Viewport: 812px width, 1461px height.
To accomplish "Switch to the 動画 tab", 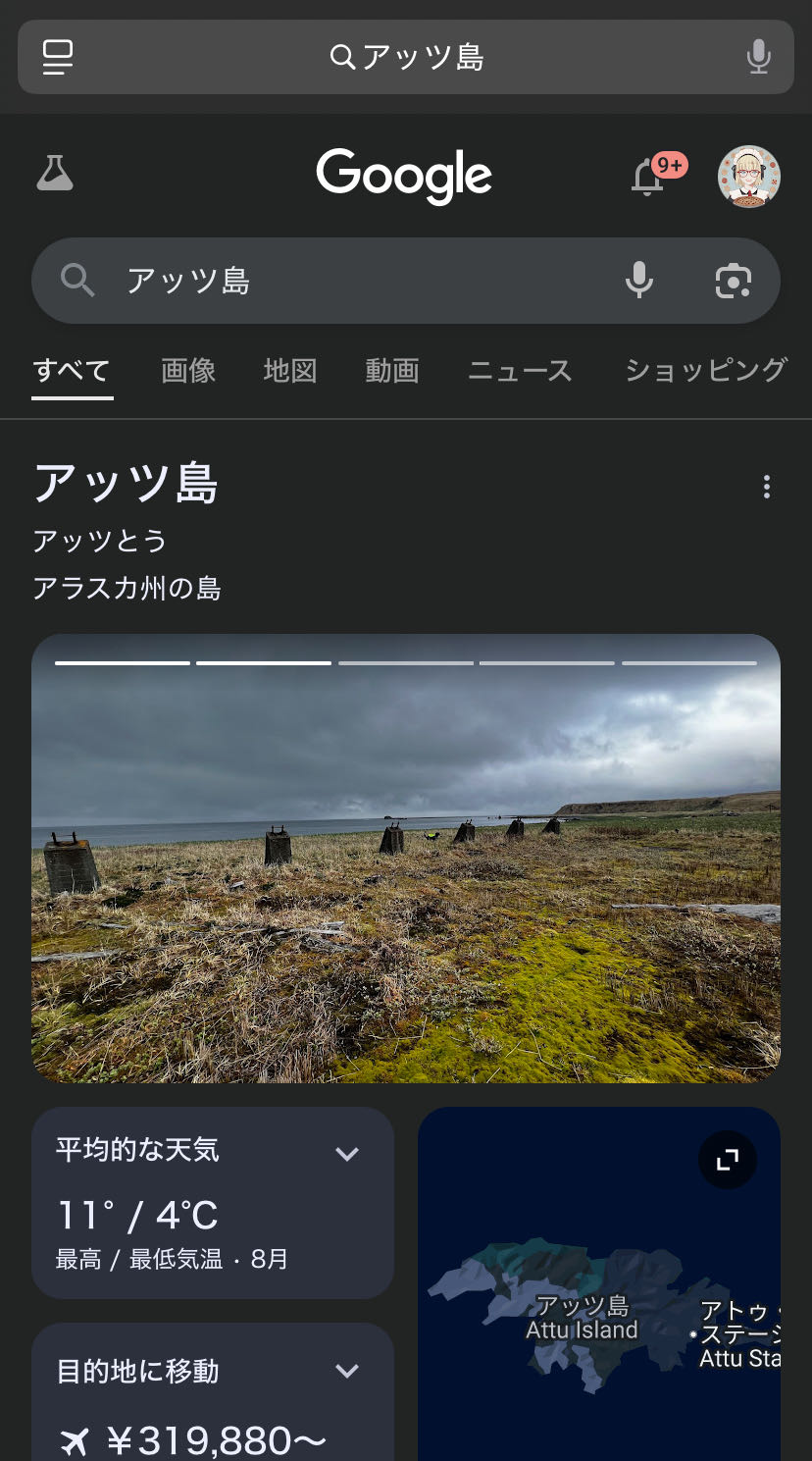I will 392,371.
